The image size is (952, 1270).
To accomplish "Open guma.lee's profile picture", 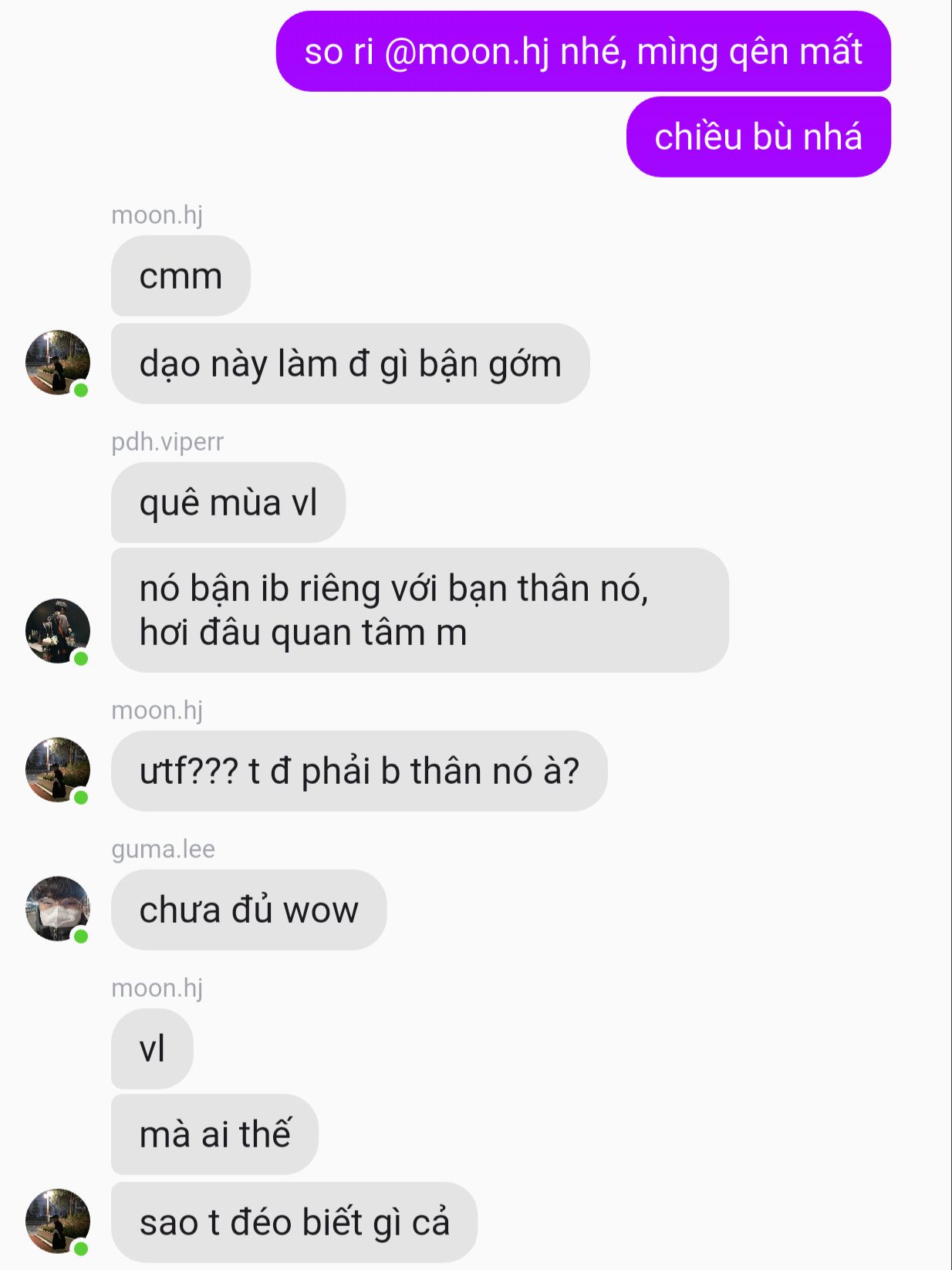I will [x=58, y=908].
